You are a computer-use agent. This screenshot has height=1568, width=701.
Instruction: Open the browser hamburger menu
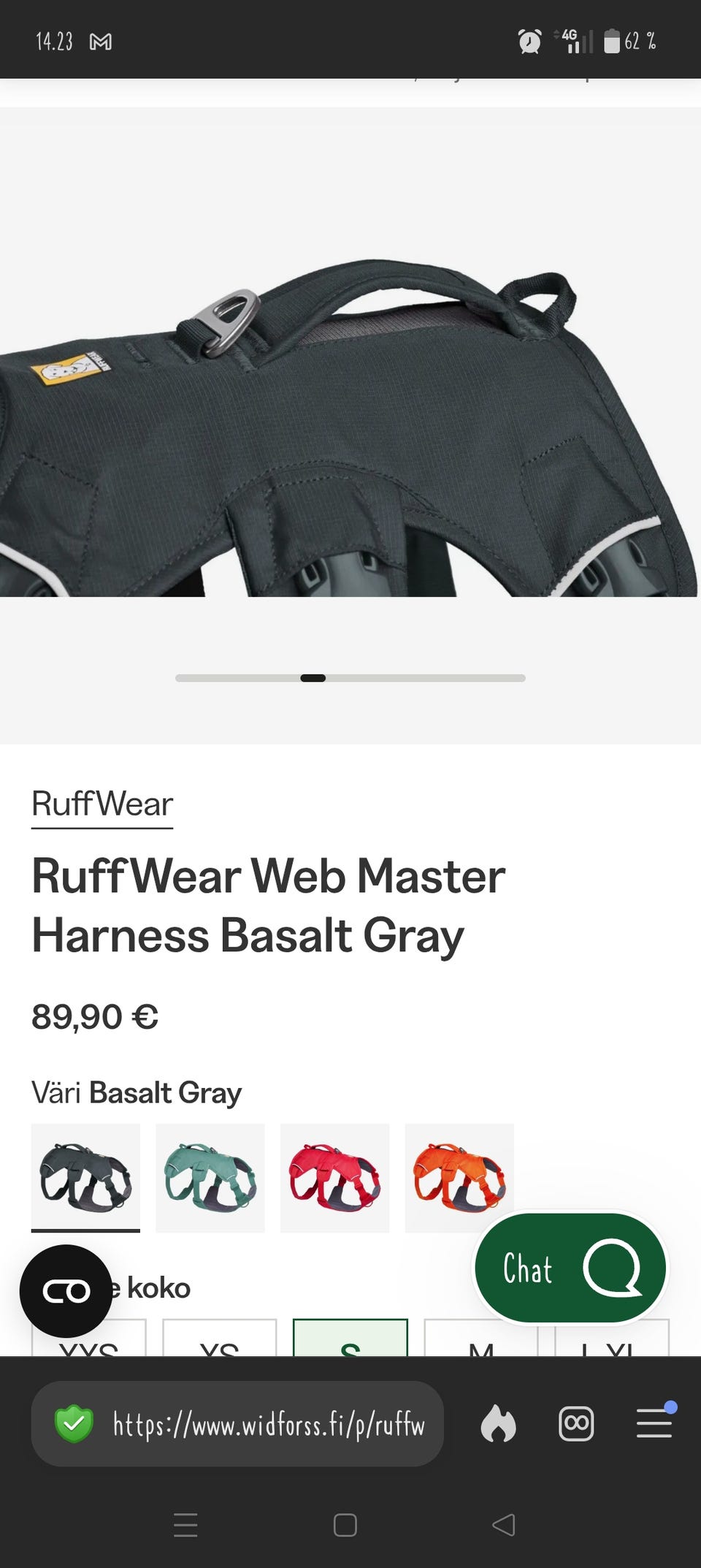tap(654, 1423)
